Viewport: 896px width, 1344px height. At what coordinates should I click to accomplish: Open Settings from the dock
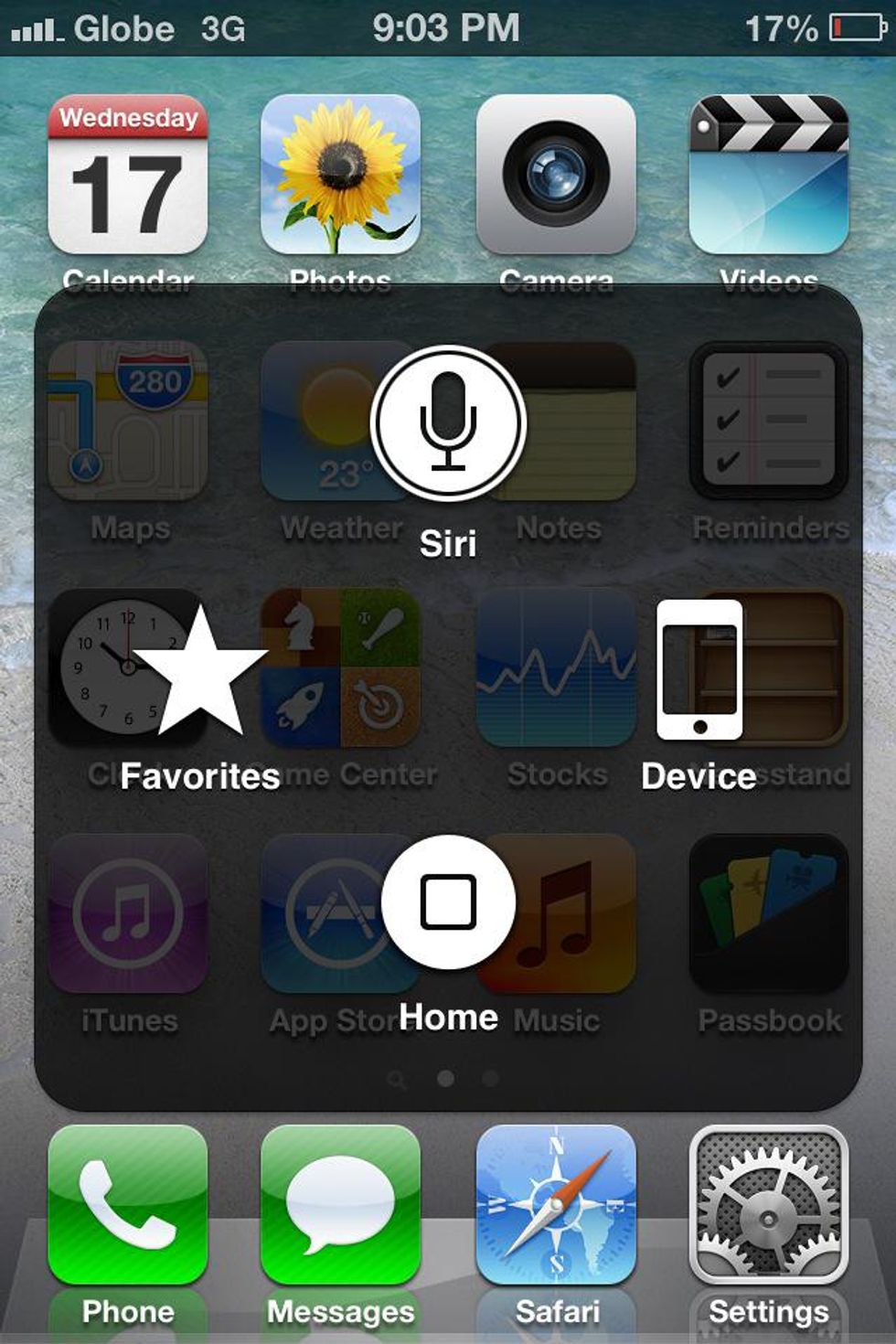[x=768, y=1204]
